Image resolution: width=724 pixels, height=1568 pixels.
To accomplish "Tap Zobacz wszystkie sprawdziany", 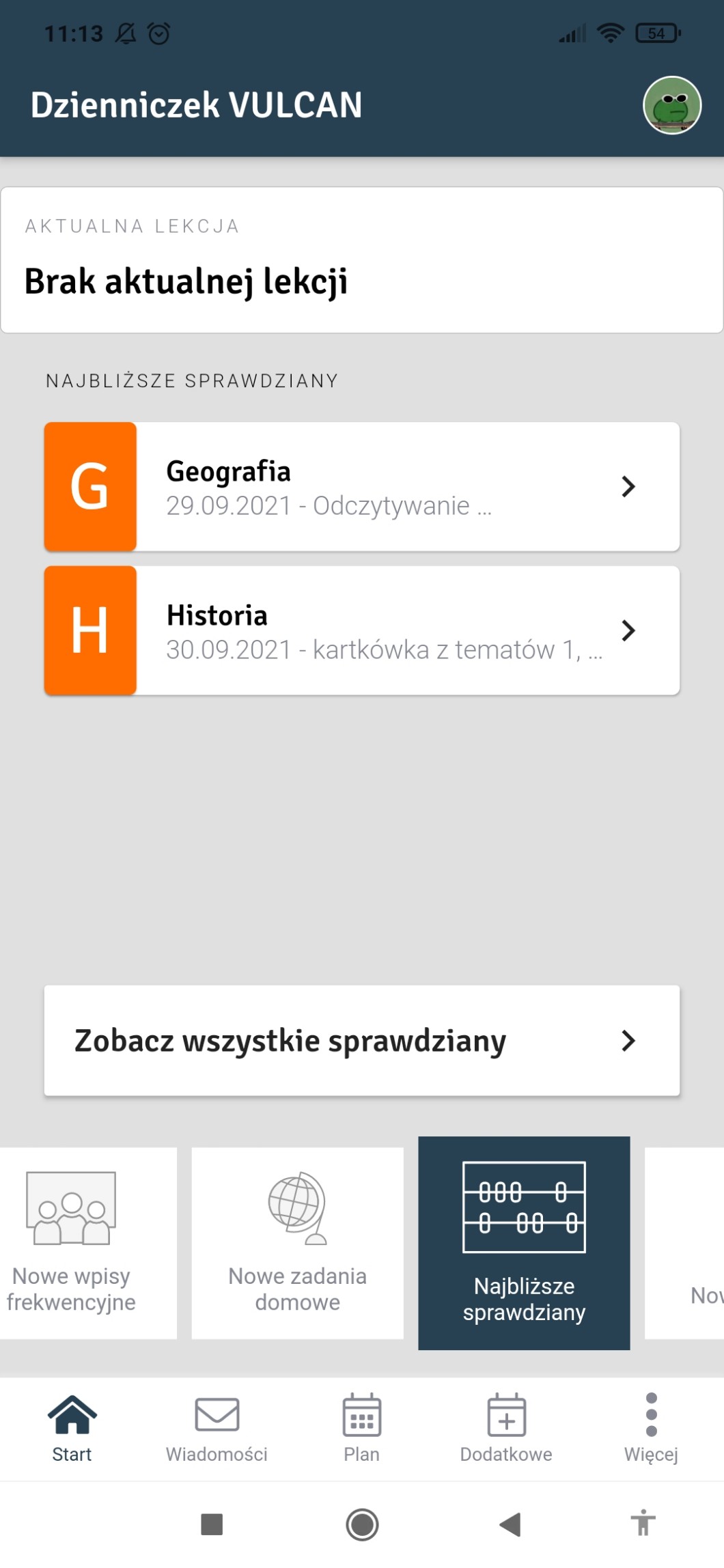I will (362, 1041).
